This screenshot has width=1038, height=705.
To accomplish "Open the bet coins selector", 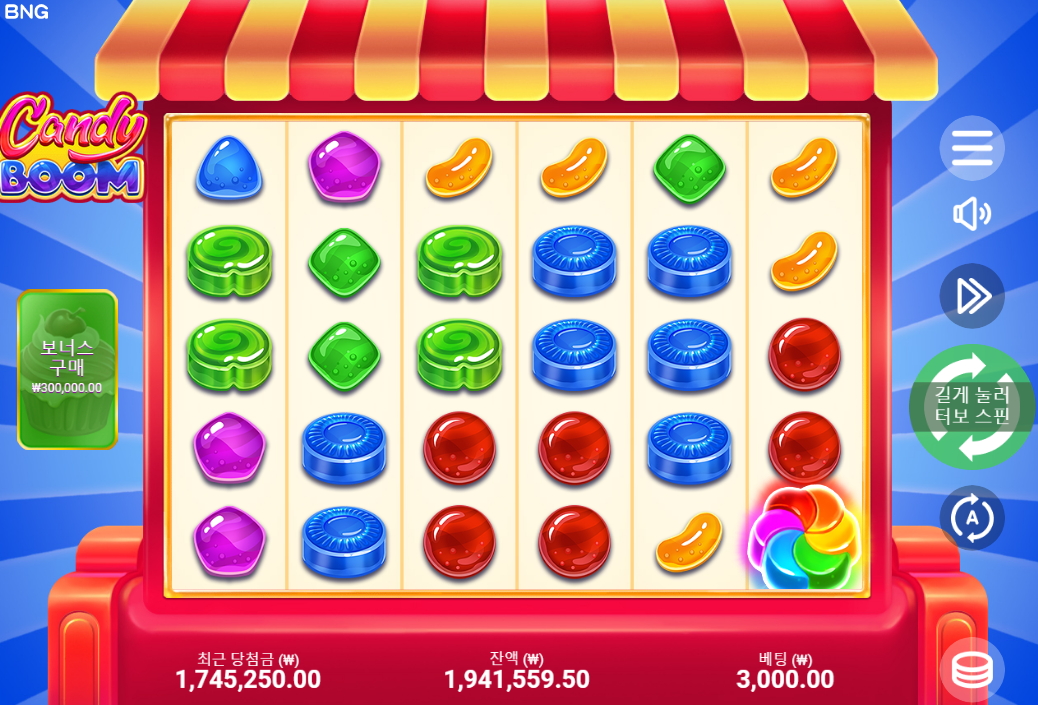I will tap(971, 669).
